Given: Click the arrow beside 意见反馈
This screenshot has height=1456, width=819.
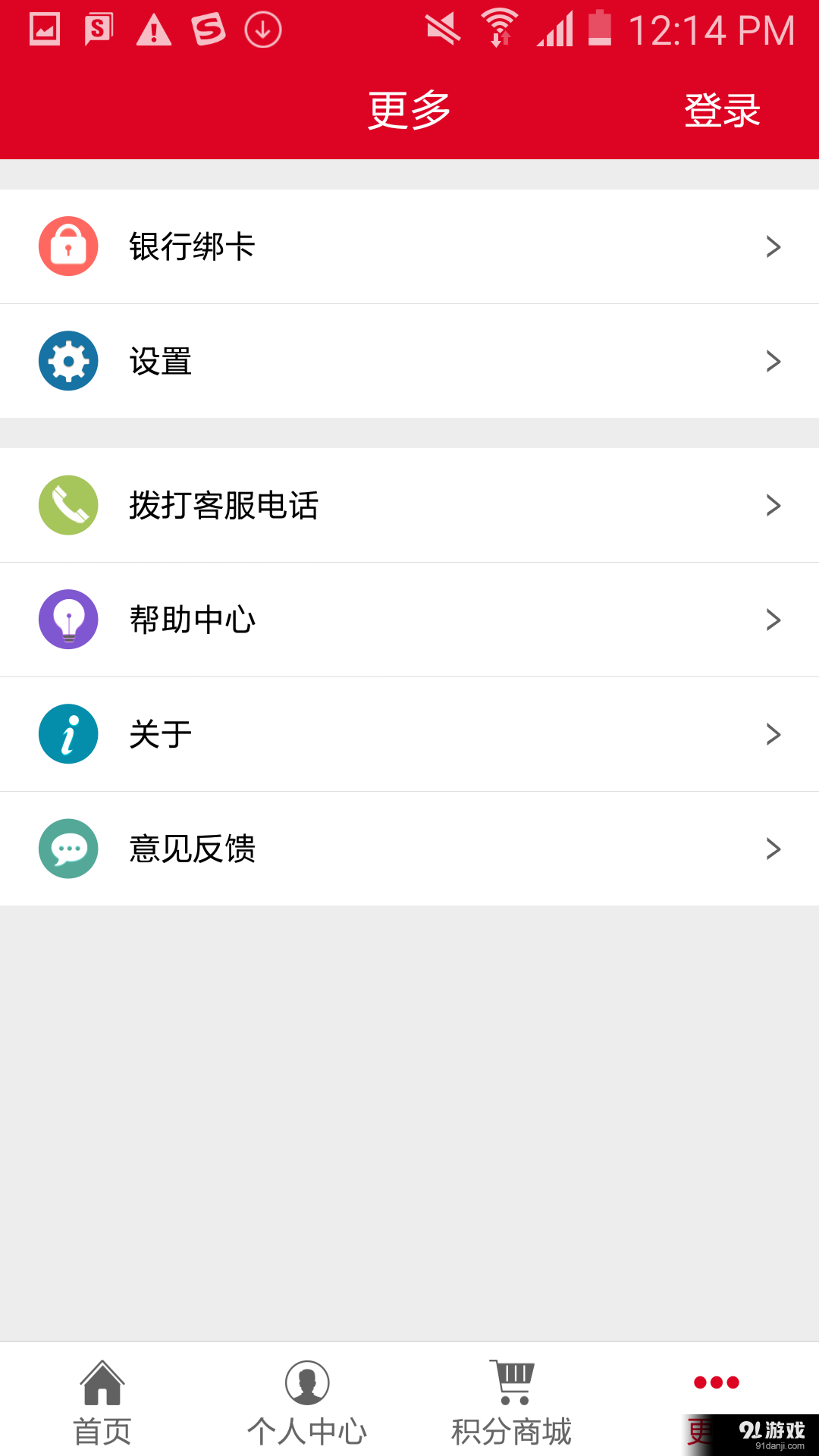Looking at the screenshot, I should 773,849.
